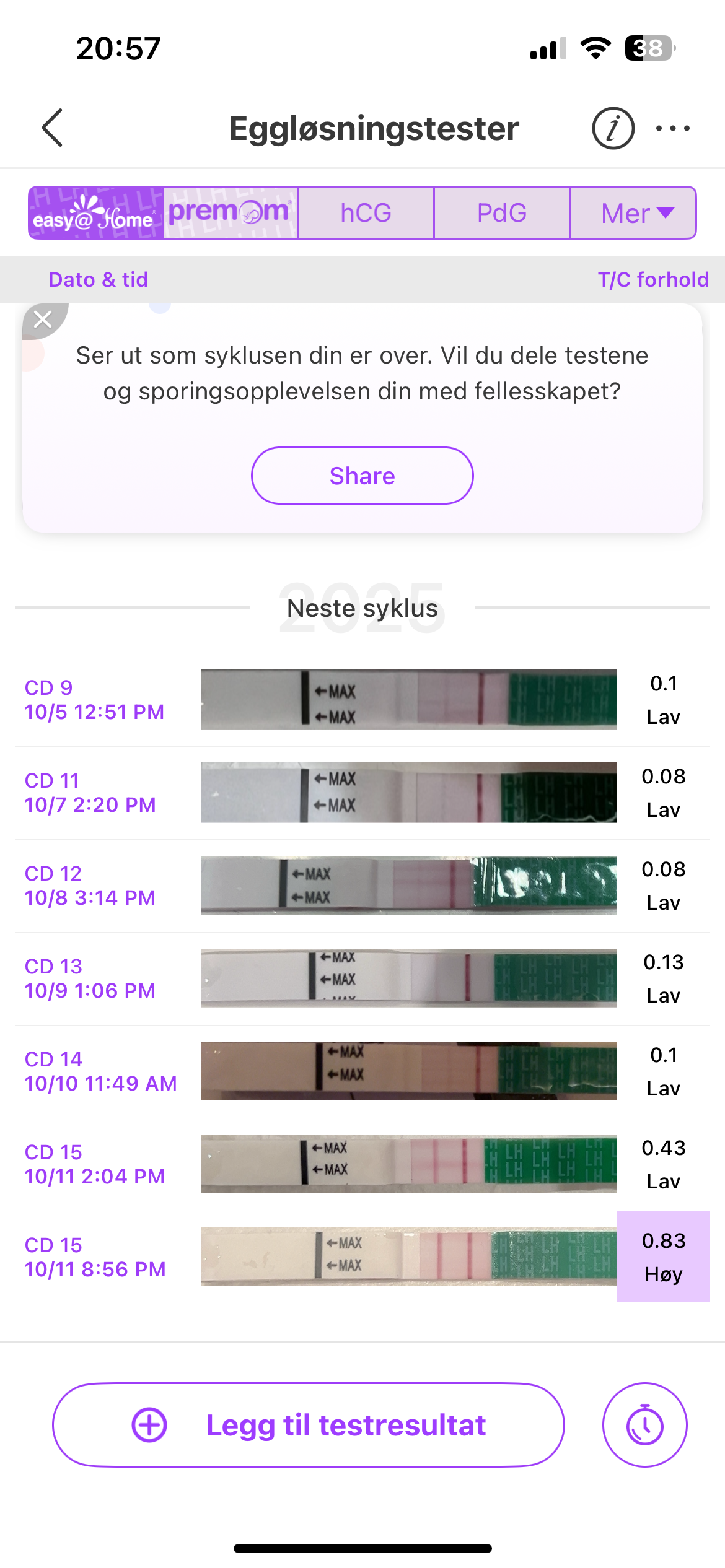Open the CD 15 test at 8:56 PM
725x1568 pixels.
point(362,1257)
